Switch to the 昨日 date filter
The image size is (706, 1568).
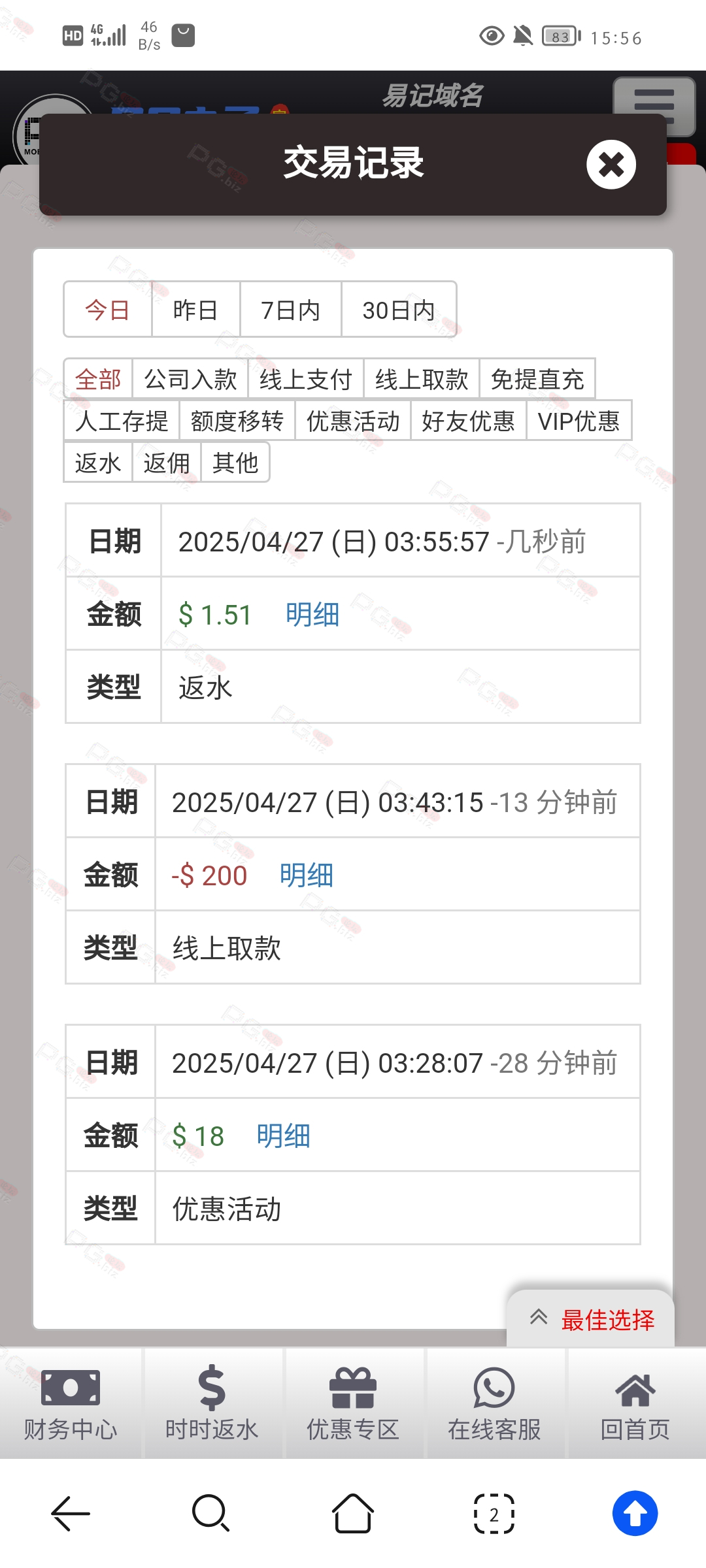[195, 310]
